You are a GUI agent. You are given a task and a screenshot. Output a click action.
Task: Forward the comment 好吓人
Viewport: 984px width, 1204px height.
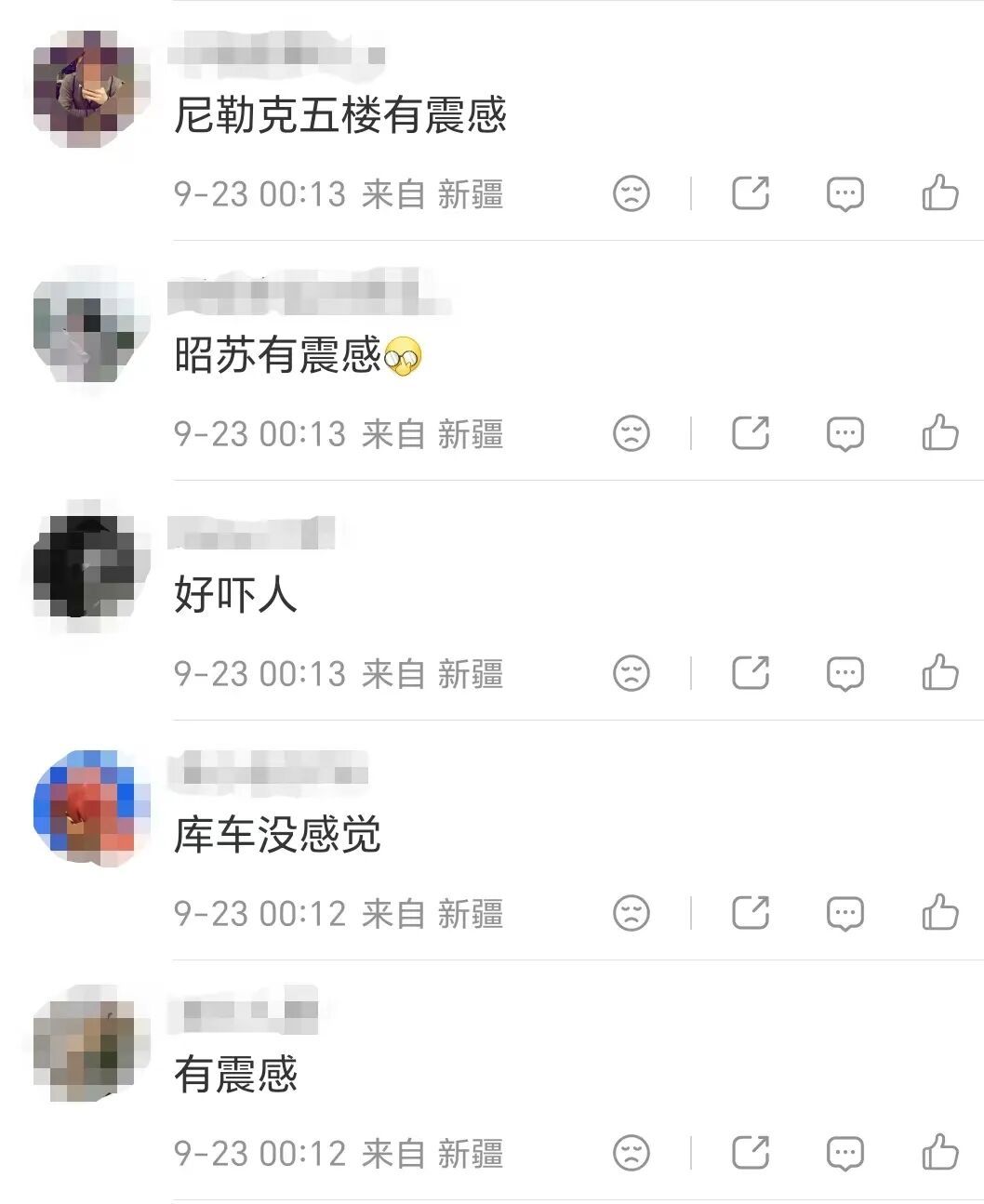[751, 673]
